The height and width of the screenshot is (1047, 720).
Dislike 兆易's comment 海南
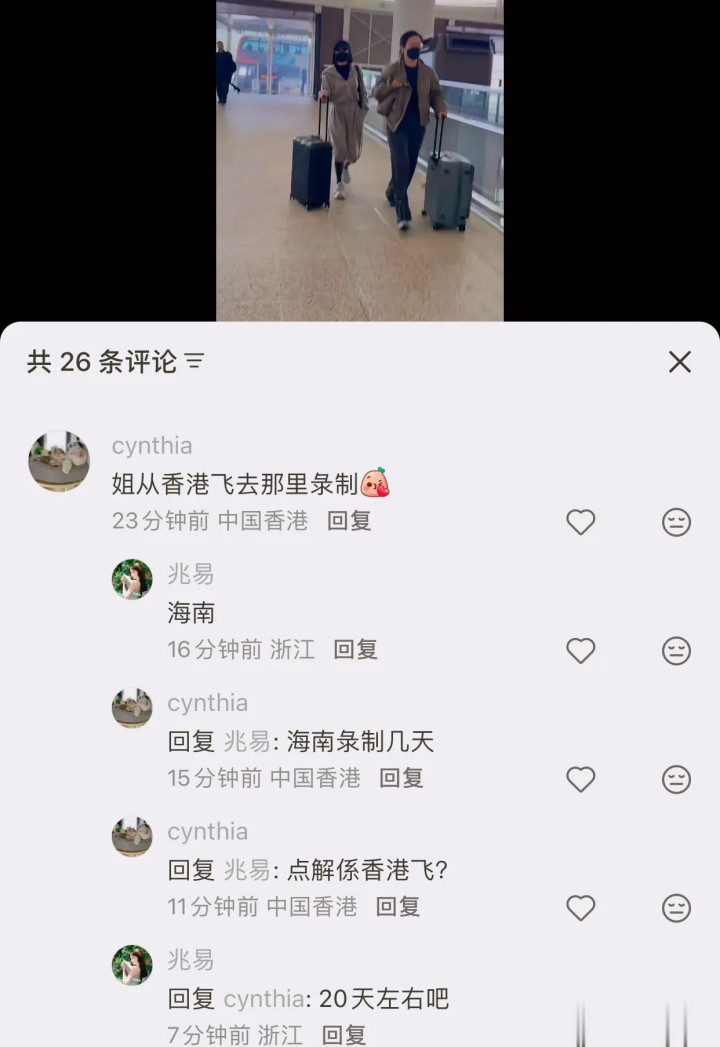(677, 651)
